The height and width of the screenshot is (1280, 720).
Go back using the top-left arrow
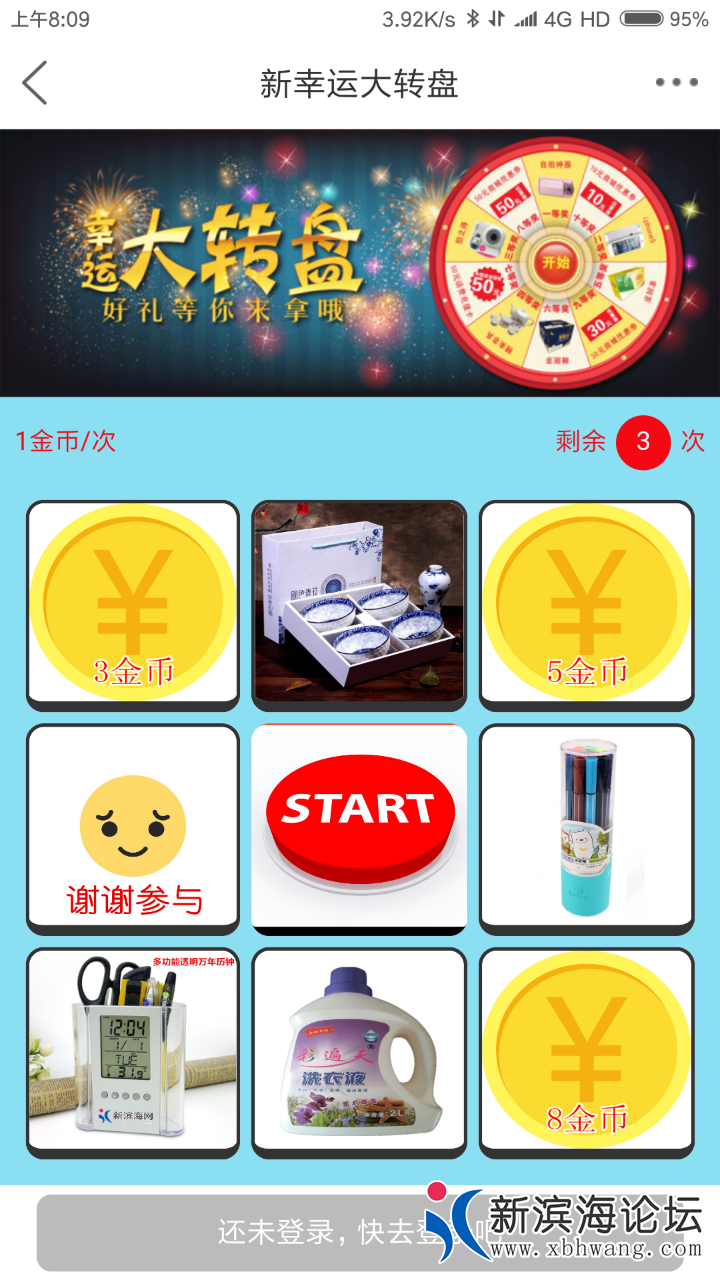(35, 83)
